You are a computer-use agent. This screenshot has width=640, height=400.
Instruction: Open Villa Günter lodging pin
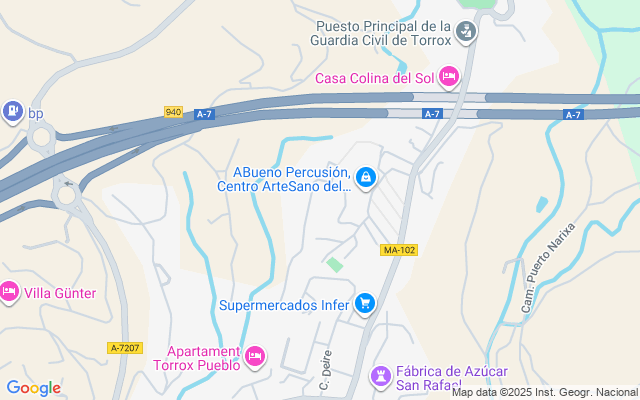point(10,292)
